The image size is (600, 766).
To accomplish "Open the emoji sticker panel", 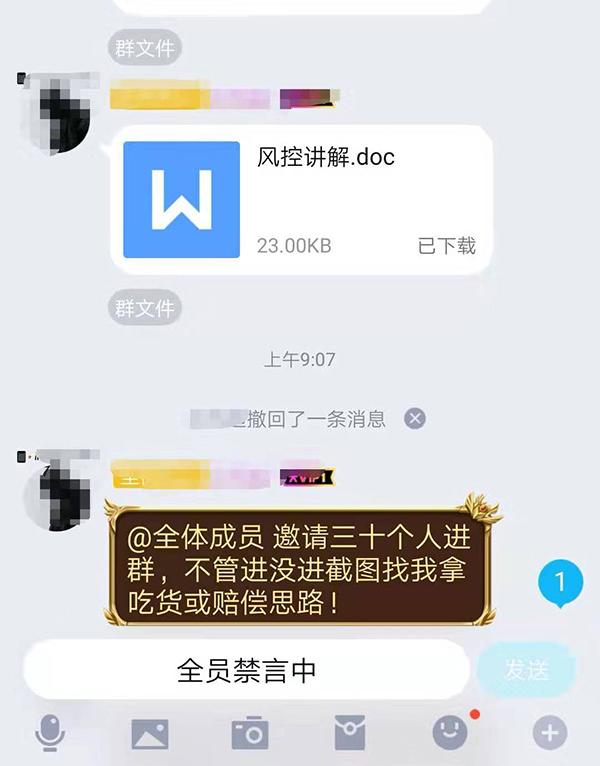I will pyautogui.click(x=450, y=732).
